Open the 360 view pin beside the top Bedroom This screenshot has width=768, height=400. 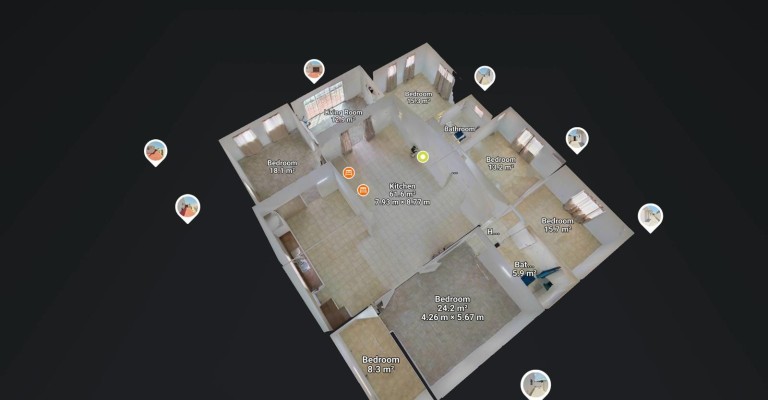pyautogui.click(x=485, y=76)
